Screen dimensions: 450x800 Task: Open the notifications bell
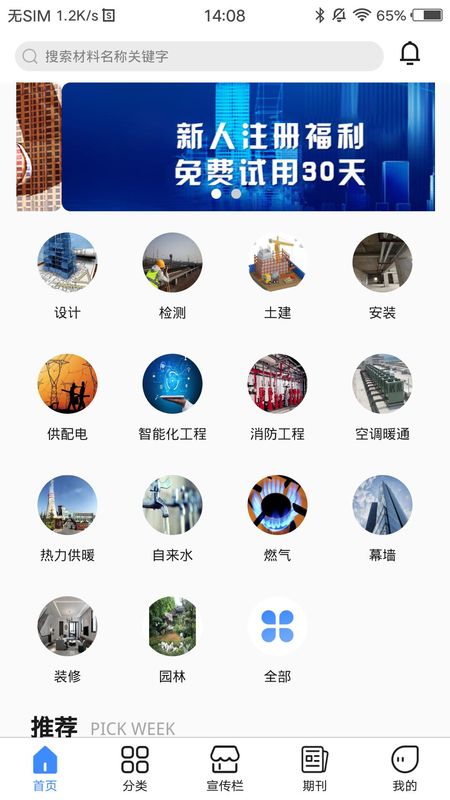[x=410, y=54]
